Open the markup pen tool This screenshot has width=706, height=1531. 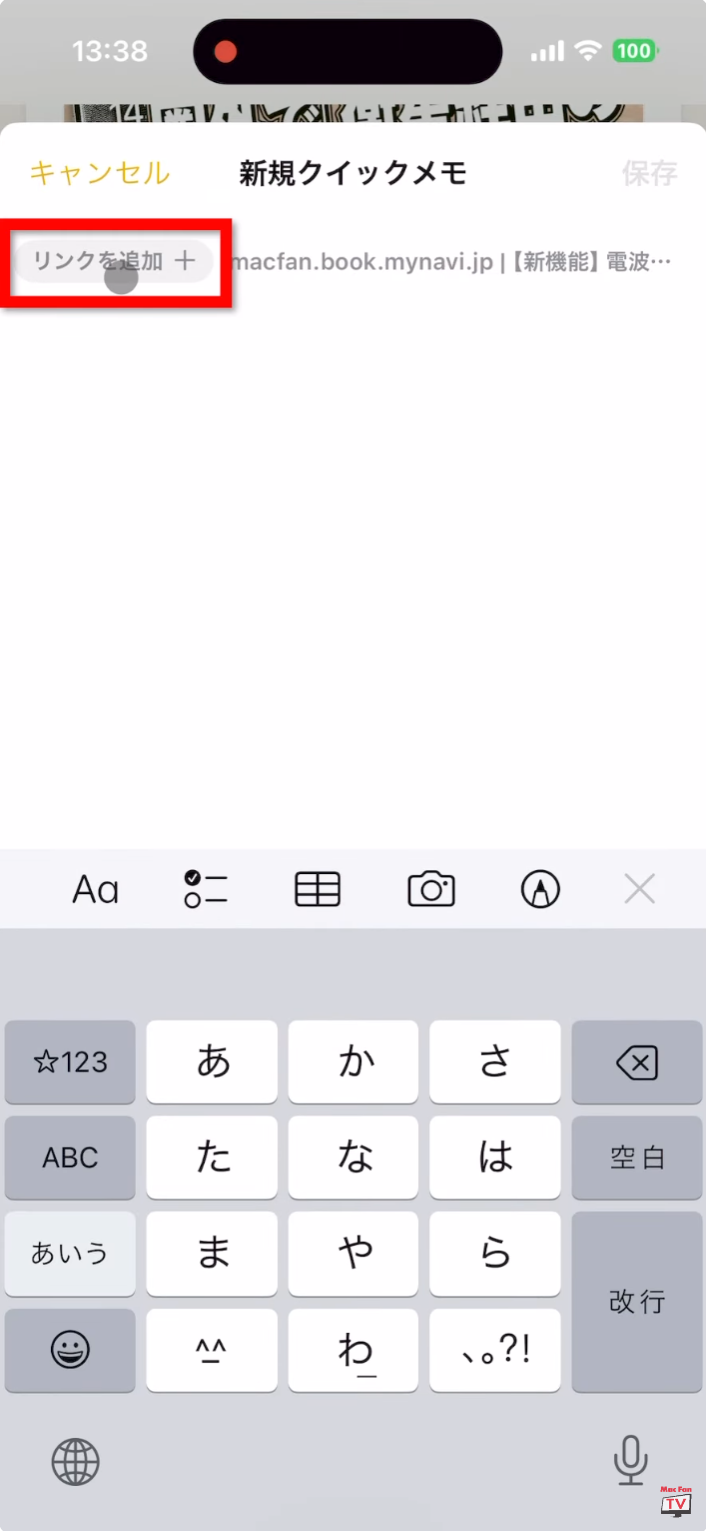tap(541, 888)
